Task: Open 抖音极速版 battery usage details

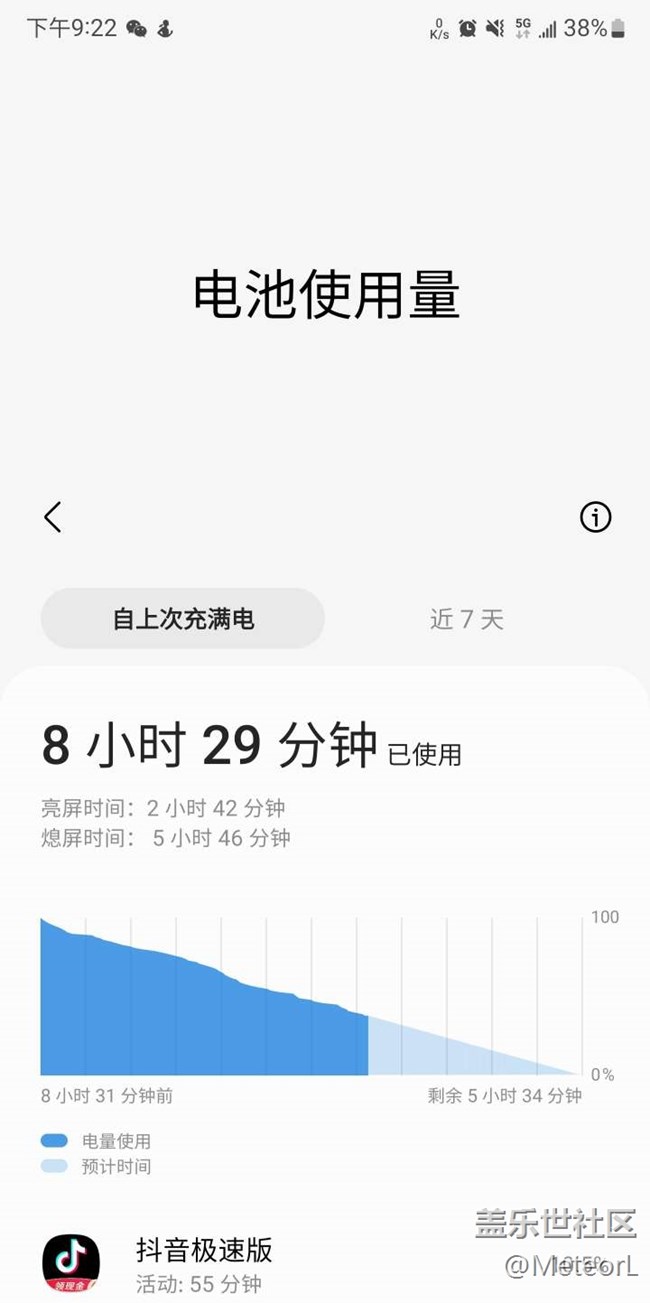Action: pyautogui.click(x=204, y=1262)
